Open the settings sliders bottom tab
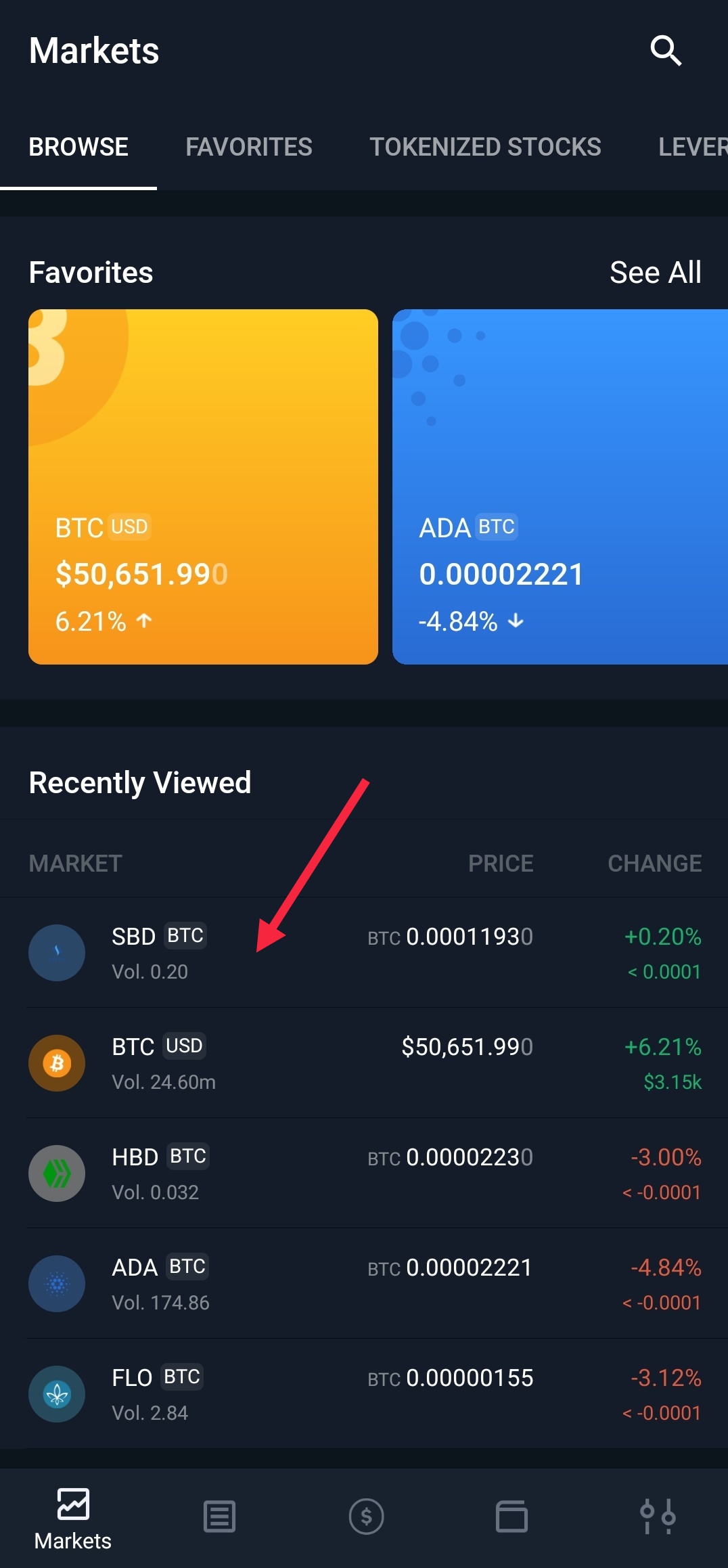This screenshot has height=1568, width=728. point(658,1517)
